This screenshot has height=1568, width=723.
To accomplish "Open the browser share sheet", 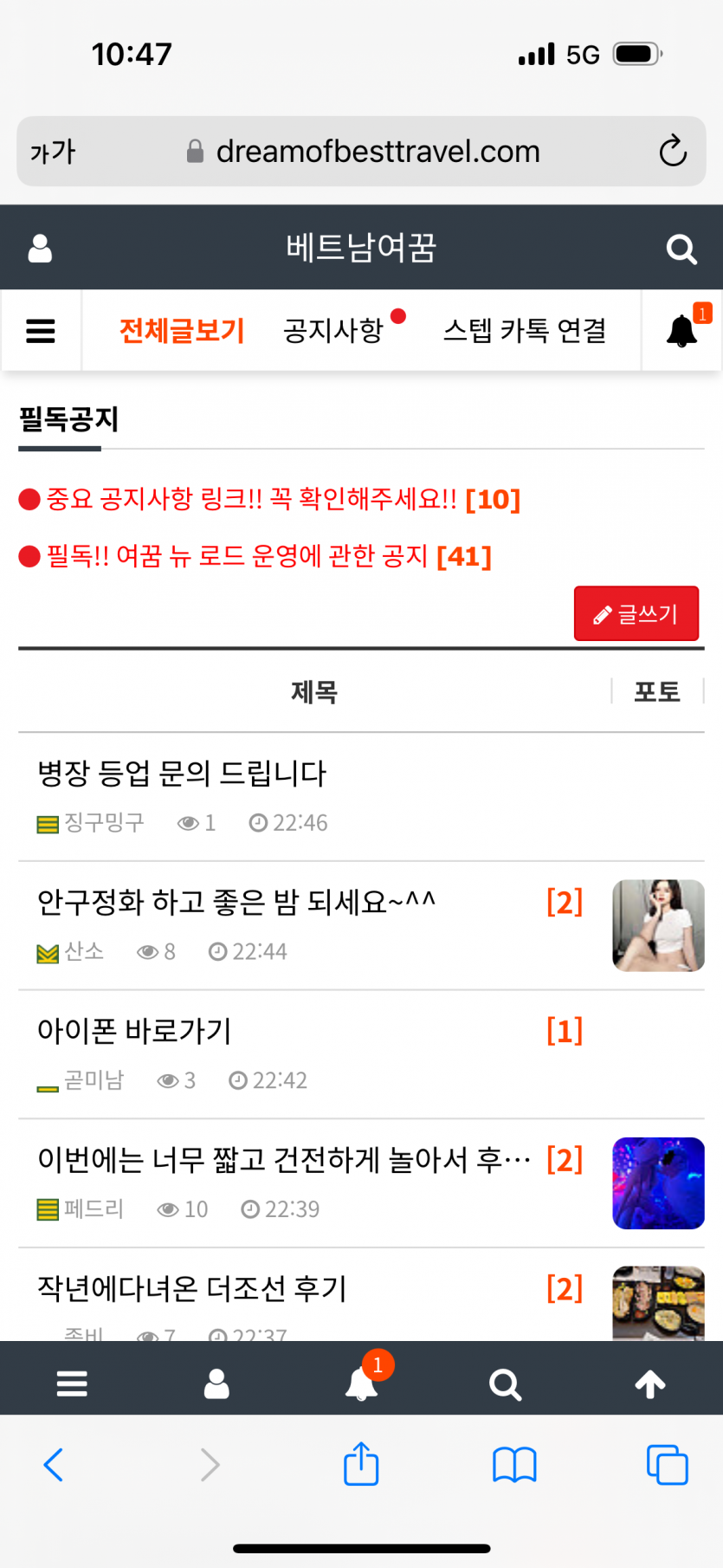I will click(x=361, y=1465).
